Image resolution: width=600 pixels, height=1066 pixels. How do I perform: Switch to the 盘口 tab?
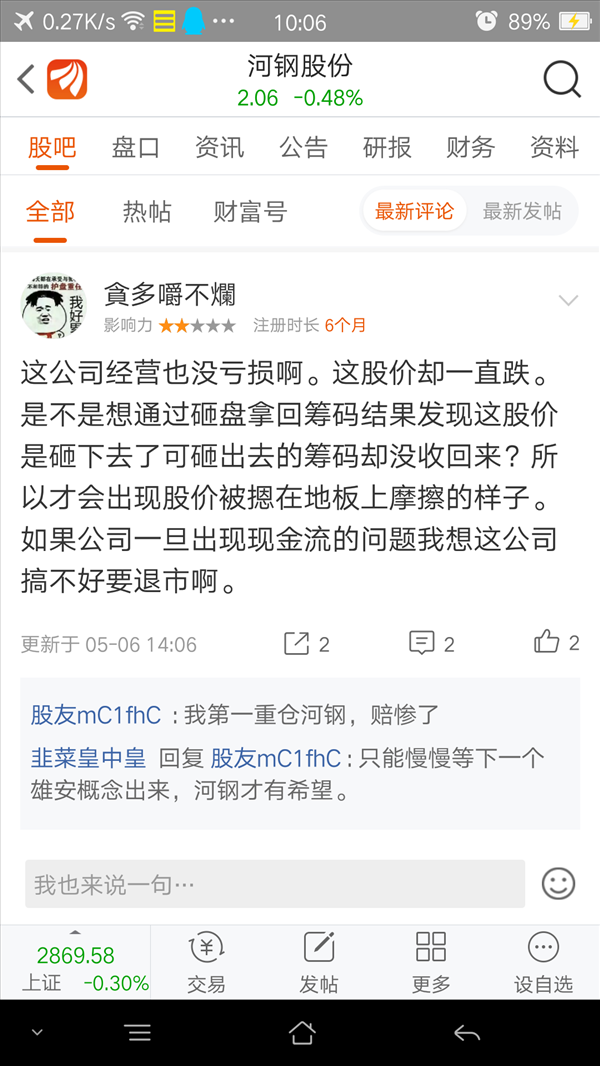tap(136, 147)
